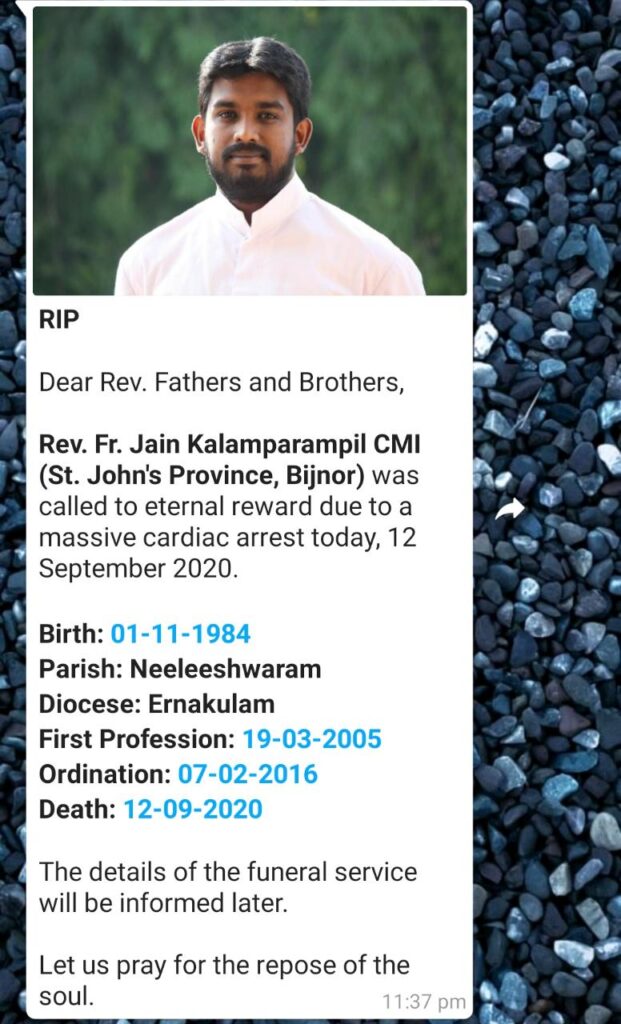Tap the birth date link 01-11-1984
The width and height of the screenshot is (621, 1024).
(x=181, y=634)
